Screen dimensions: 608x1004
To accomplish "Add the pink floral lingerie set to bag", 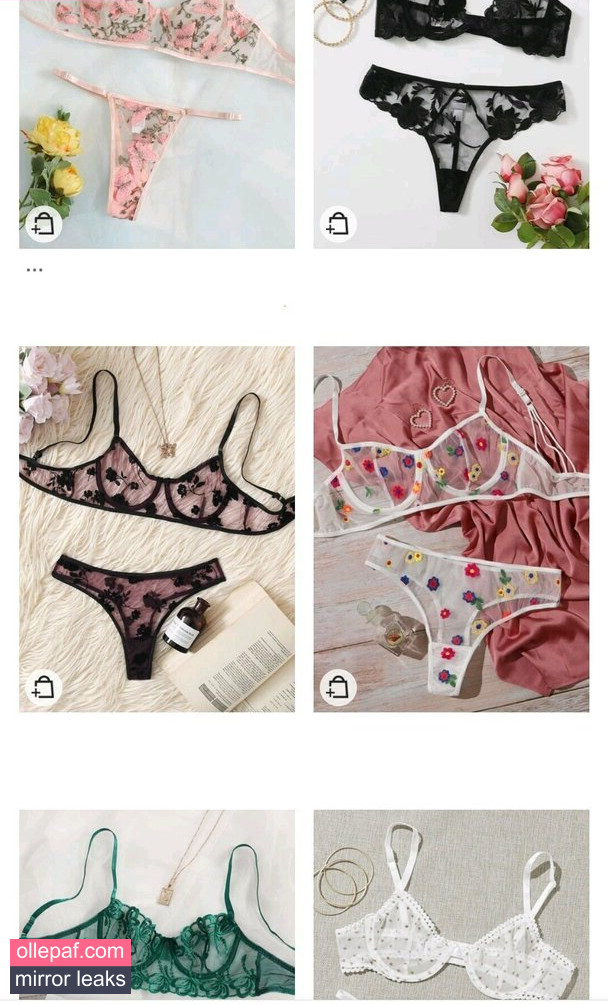I will click(x=43, y=224).
